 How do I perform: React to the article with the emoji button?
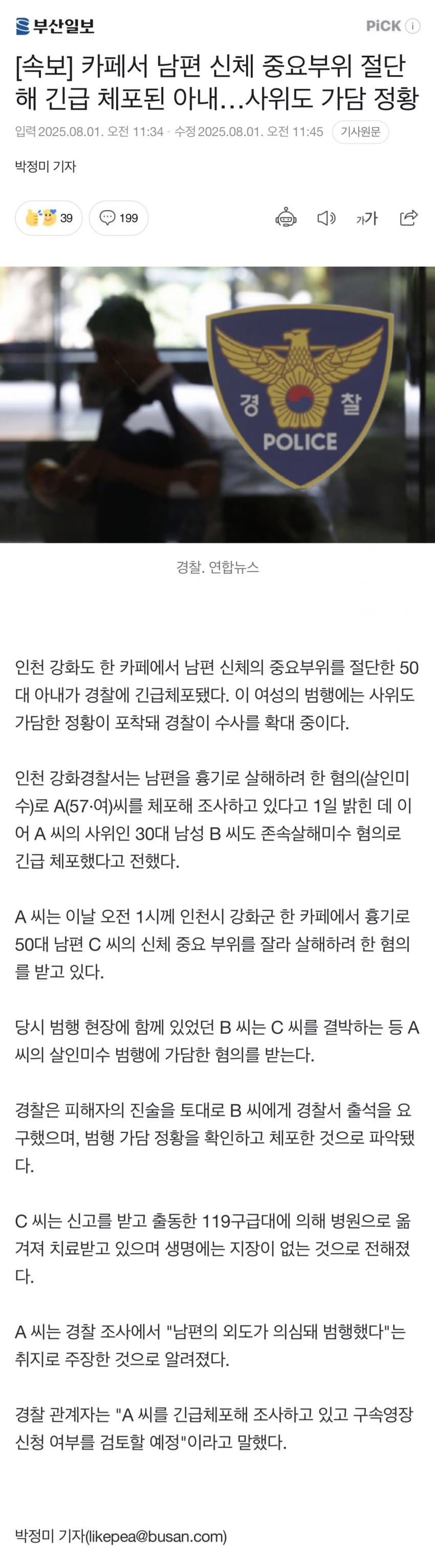(49, 218)
